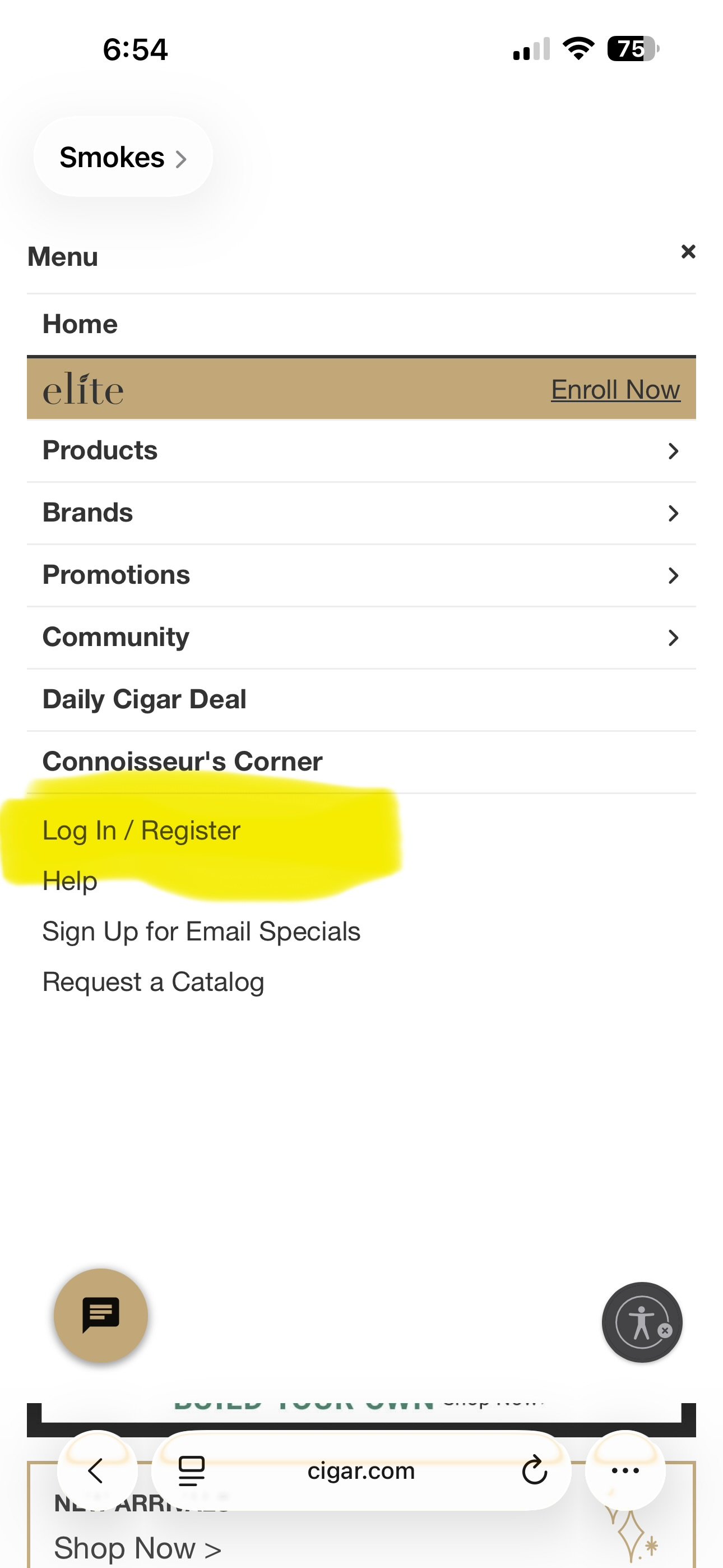Sign Up for Email Specials
This screenshot has height=1568, width=723.
coord(201,931)
